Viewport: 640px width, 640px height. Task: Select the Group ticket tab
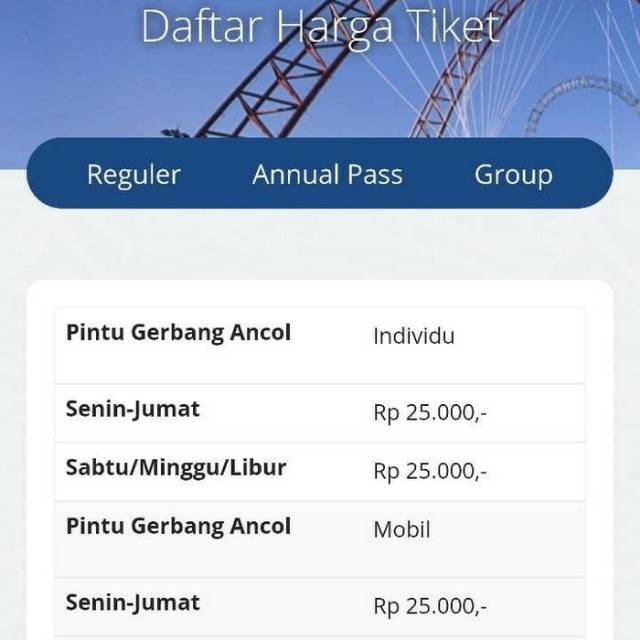(x=513, y=175)
